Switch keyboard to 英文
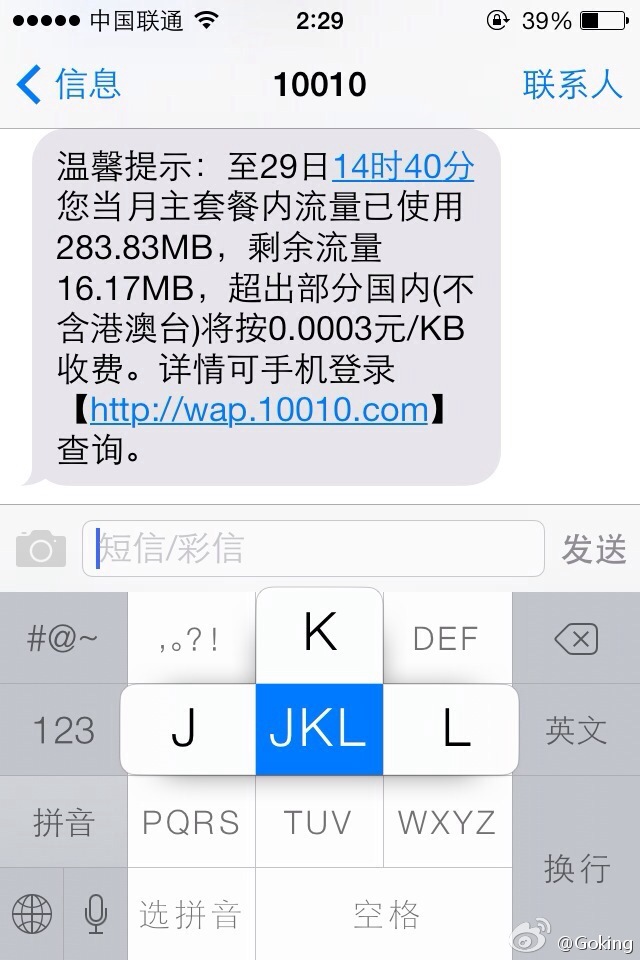 576,730
